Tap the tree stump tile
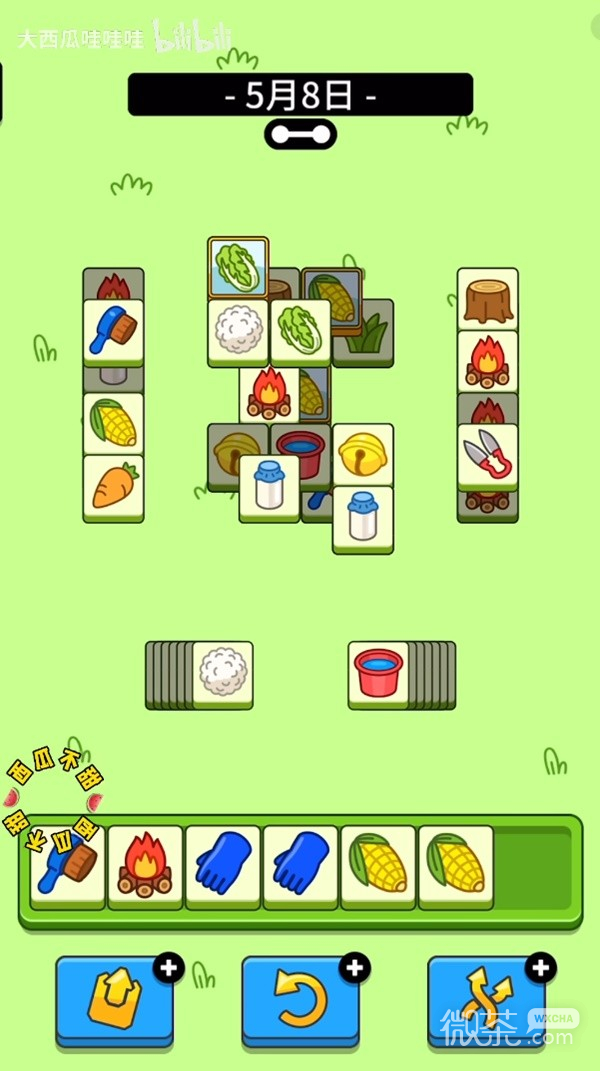Screen dimensions: 600x1071 point(488,298)
